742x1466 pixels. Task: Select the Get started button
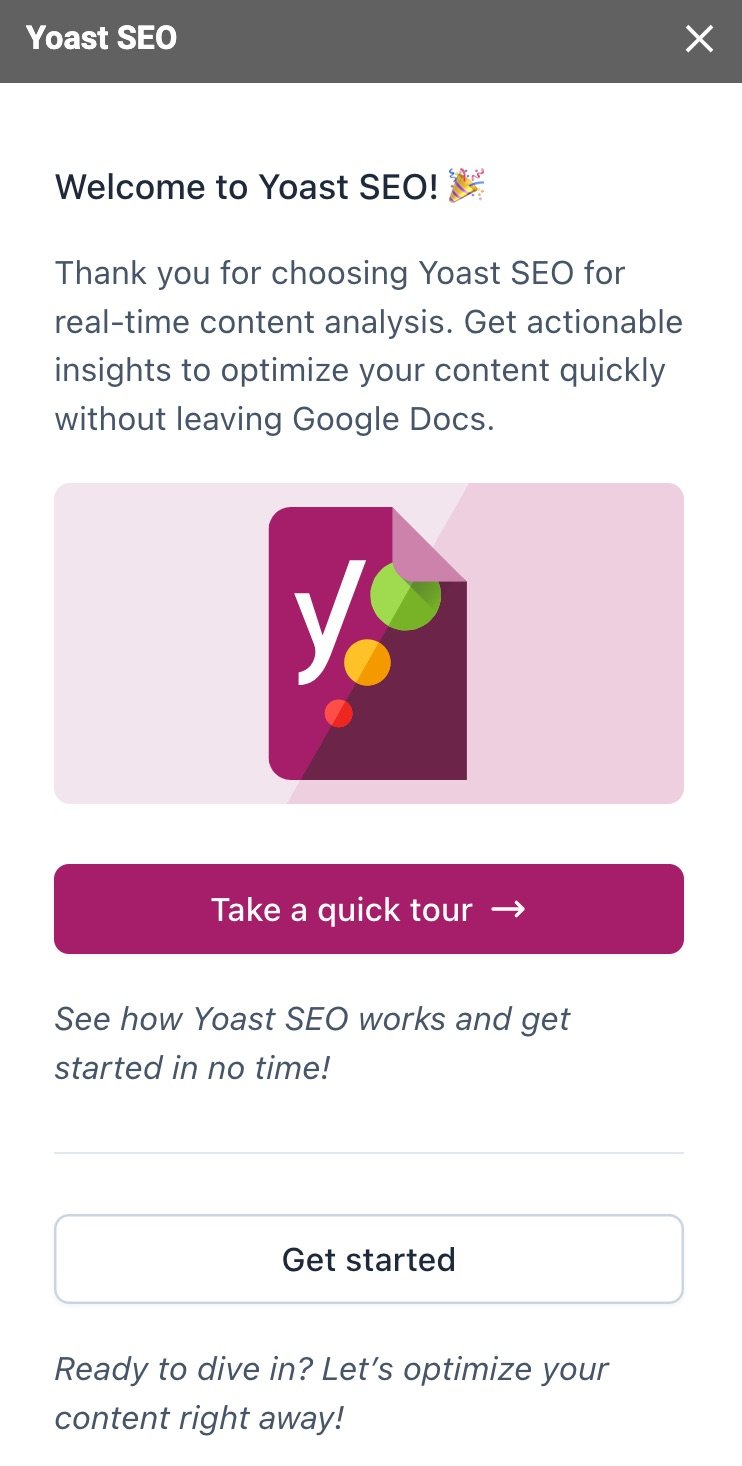(369, 1259)
